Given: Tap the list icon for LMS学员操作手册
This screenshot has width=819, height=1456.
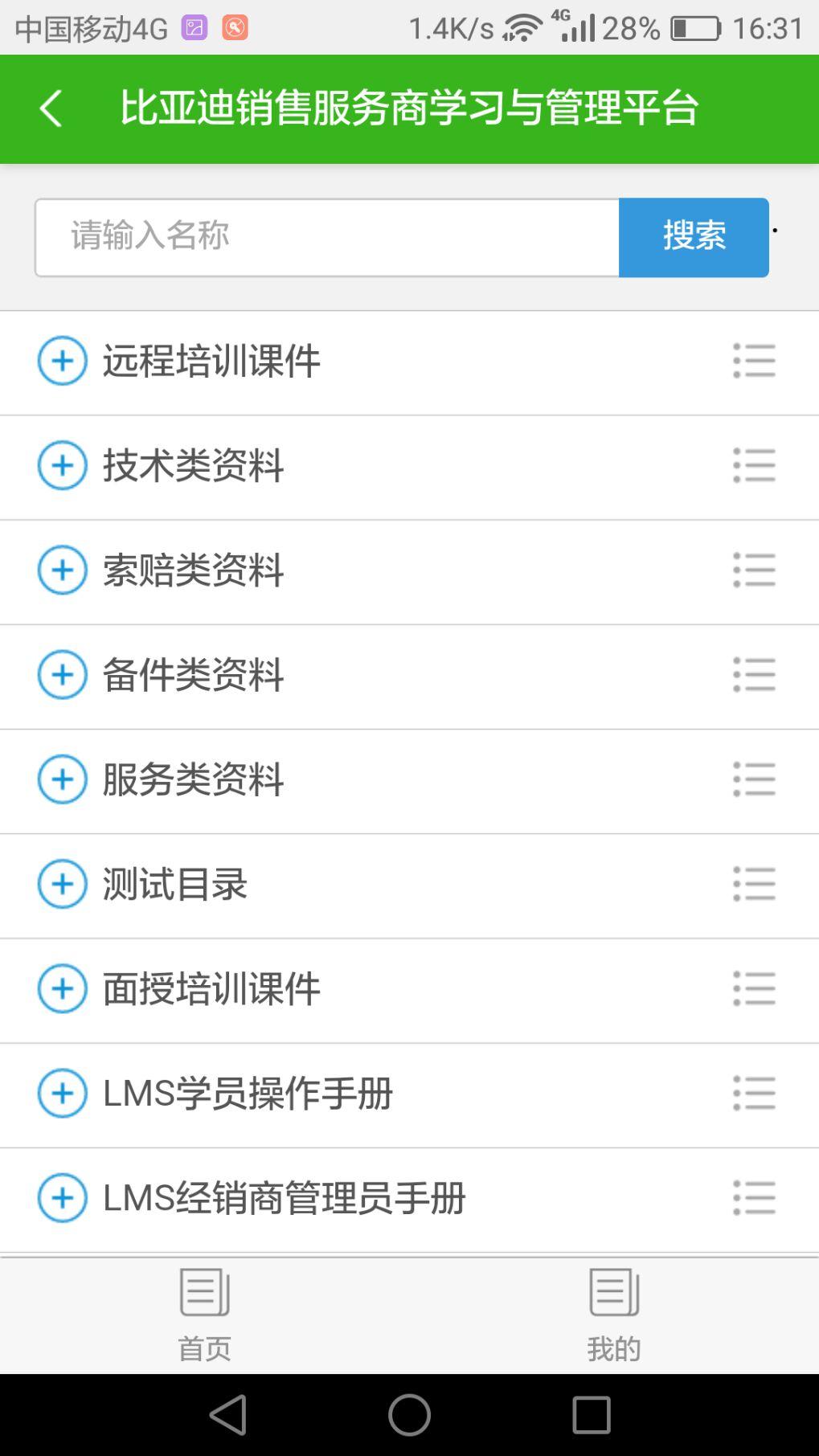Looking at the screenshot, I should pyautogui.click(x=754, y=1094).
